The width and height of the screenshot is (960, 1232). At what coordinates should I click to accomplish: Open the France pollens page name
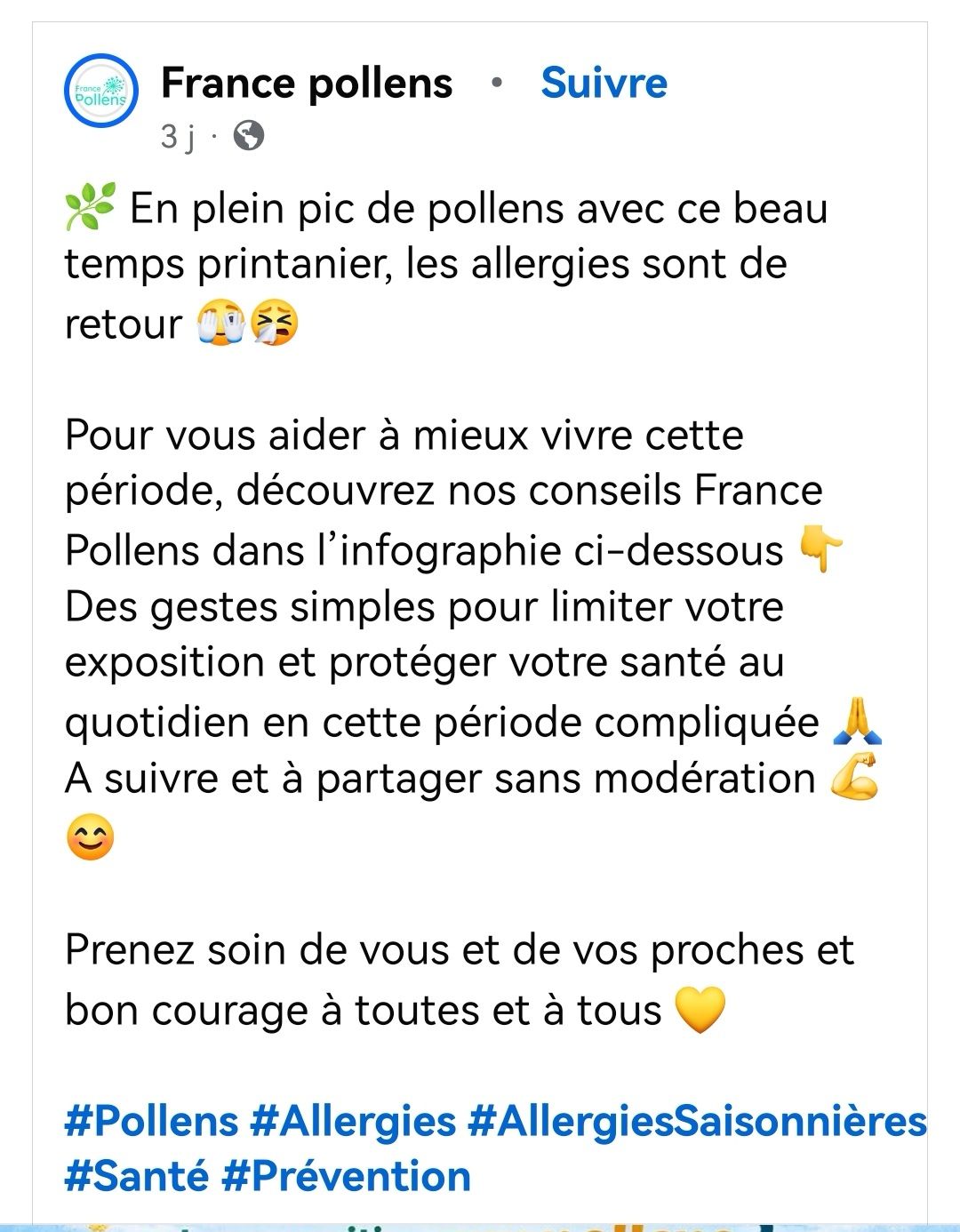(x=307, y=84)
